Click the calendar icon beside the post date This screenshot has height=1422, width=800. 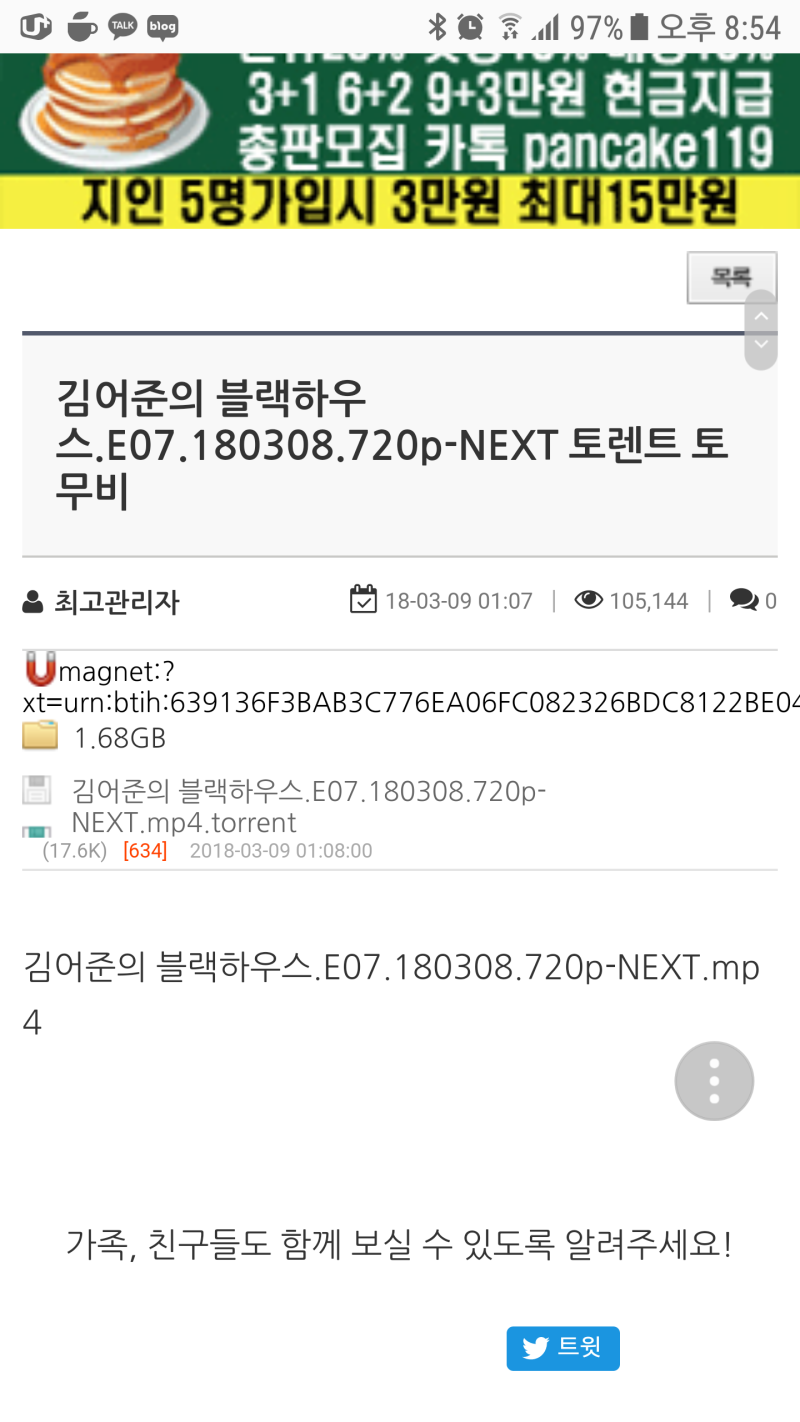(364, 600)
